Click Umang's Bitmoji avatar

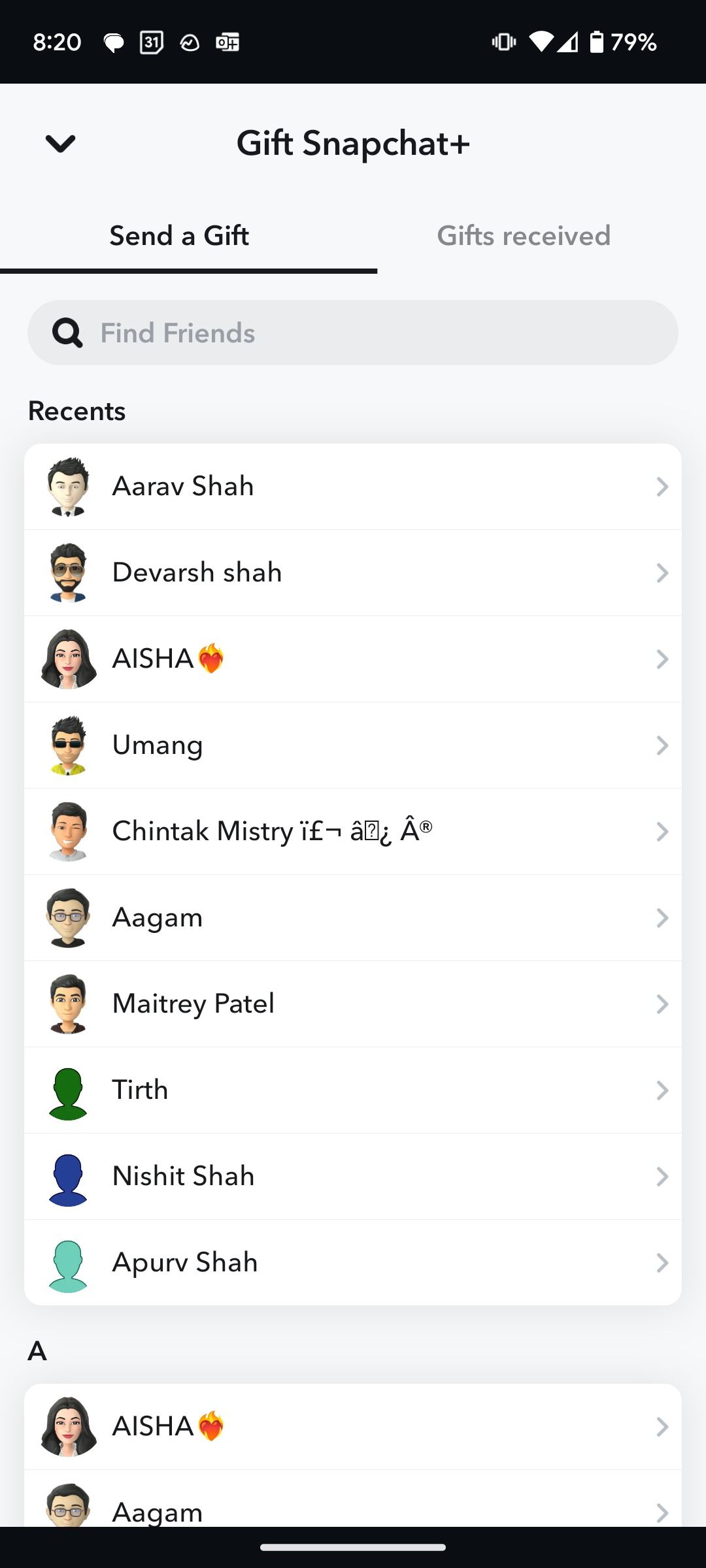(x=68, y=745)
